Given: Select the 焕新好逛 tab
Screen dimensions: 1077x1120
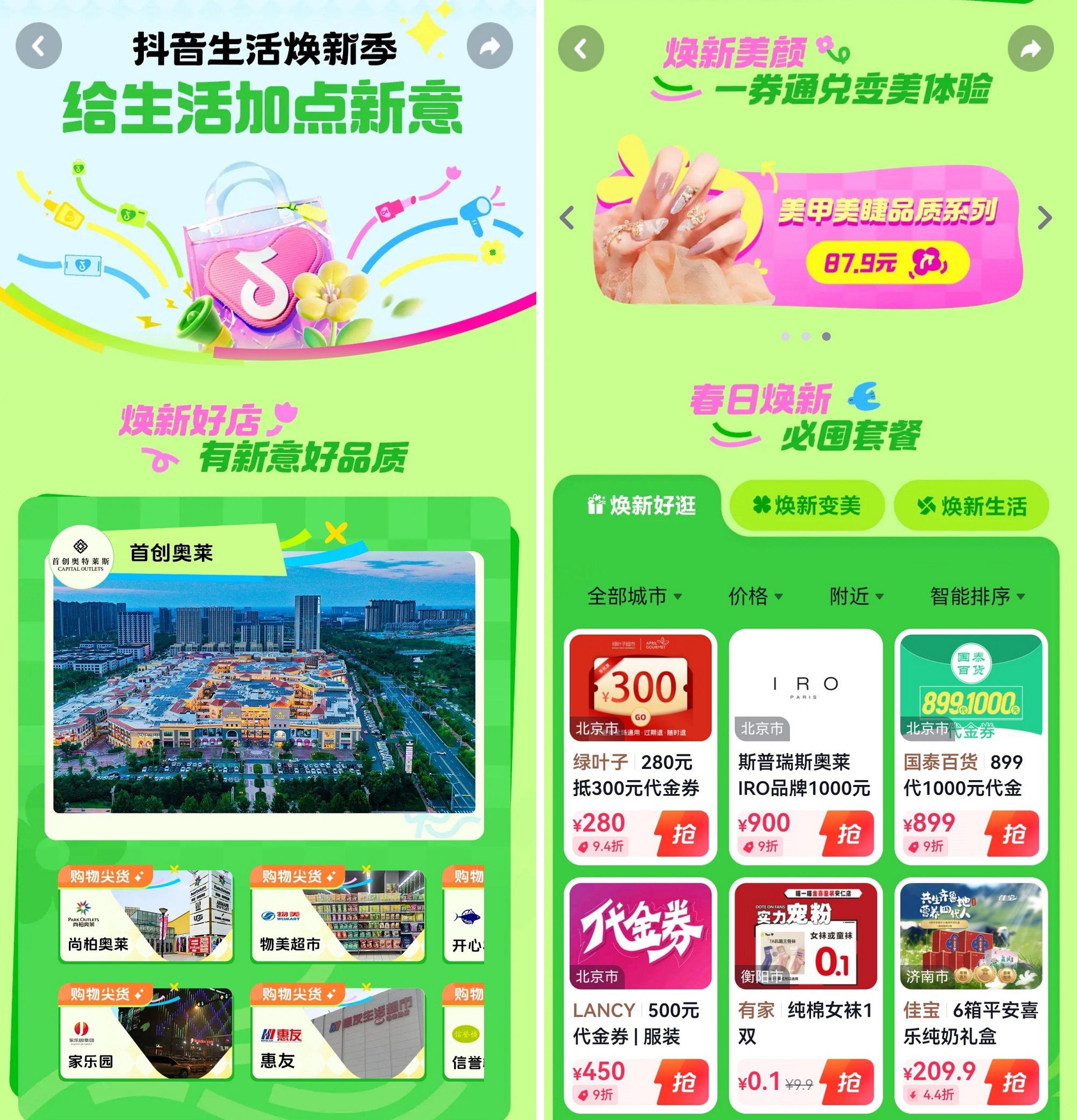Looking at the screenshot, I should 641,506.
